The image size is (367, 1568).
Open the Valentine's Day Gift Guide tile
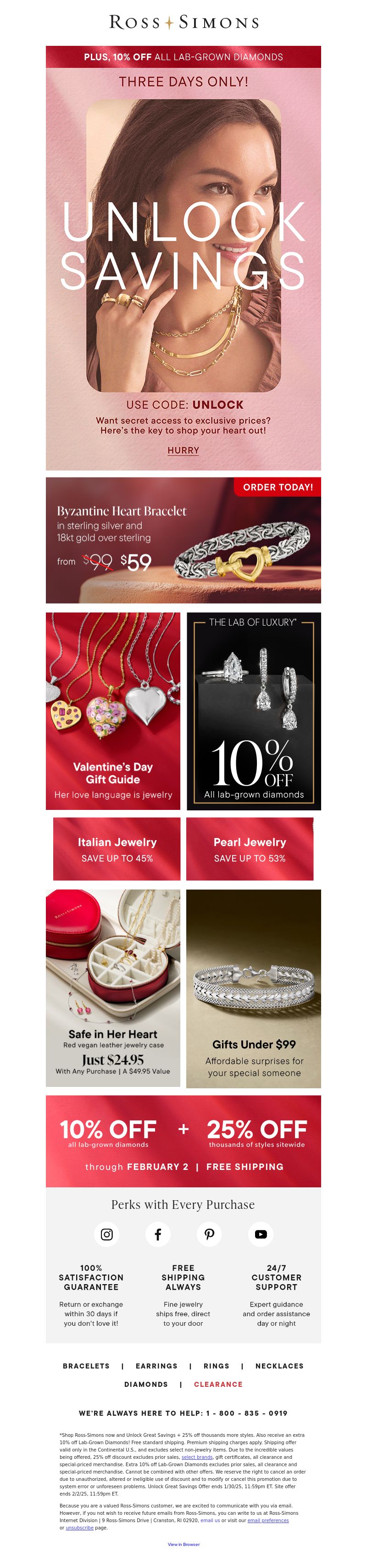pos(112,710)
